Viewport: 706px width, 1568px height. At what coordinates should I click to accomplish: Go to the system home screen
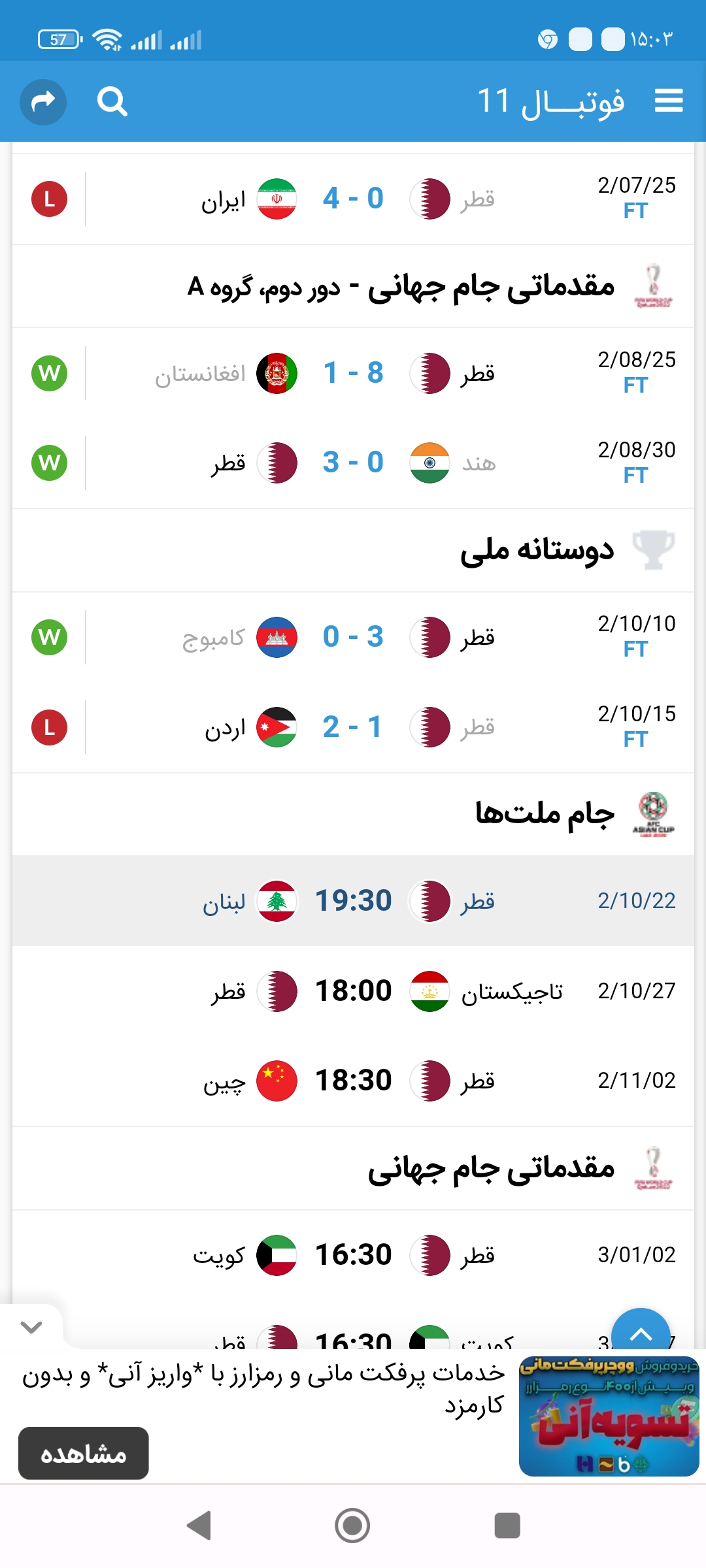(x=352, y=1526)
